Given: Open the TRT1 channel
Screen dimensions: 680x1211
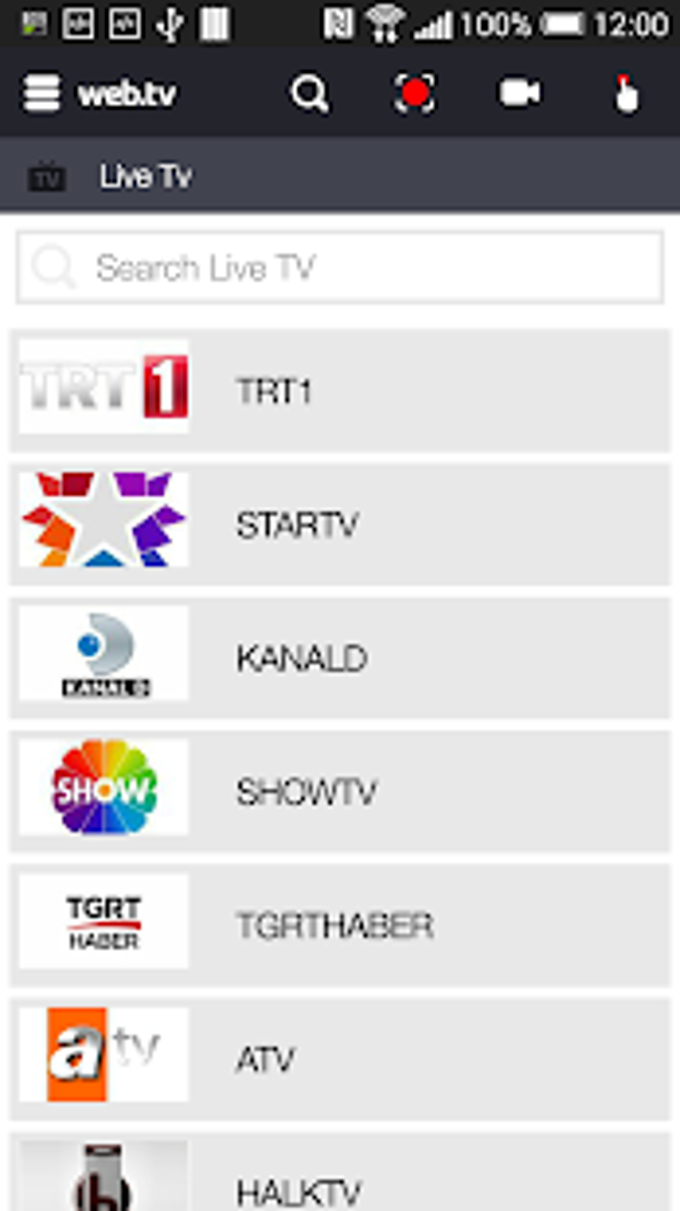Looking at the screenshot, I should 340,391.
